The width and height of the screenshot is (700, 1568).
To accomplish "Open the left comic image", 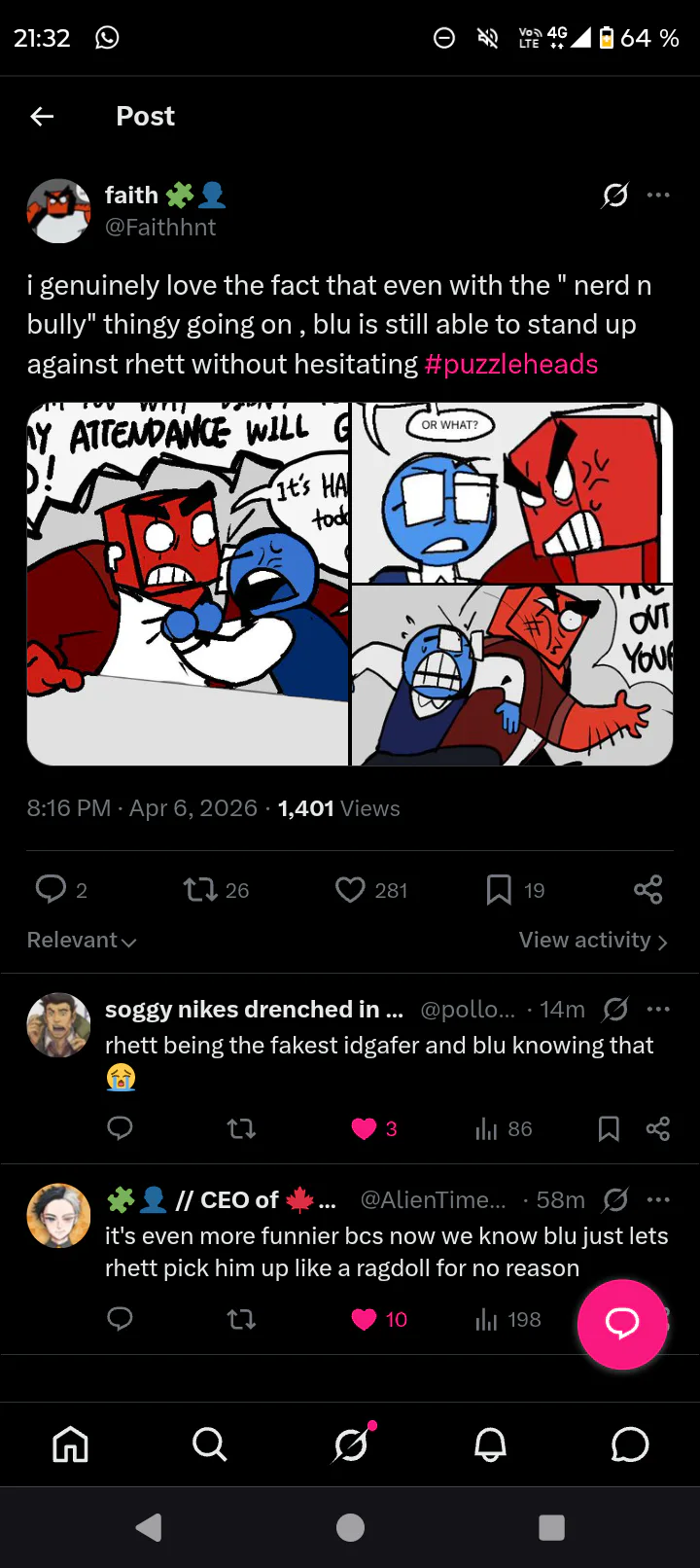I will tap(188, 584).
